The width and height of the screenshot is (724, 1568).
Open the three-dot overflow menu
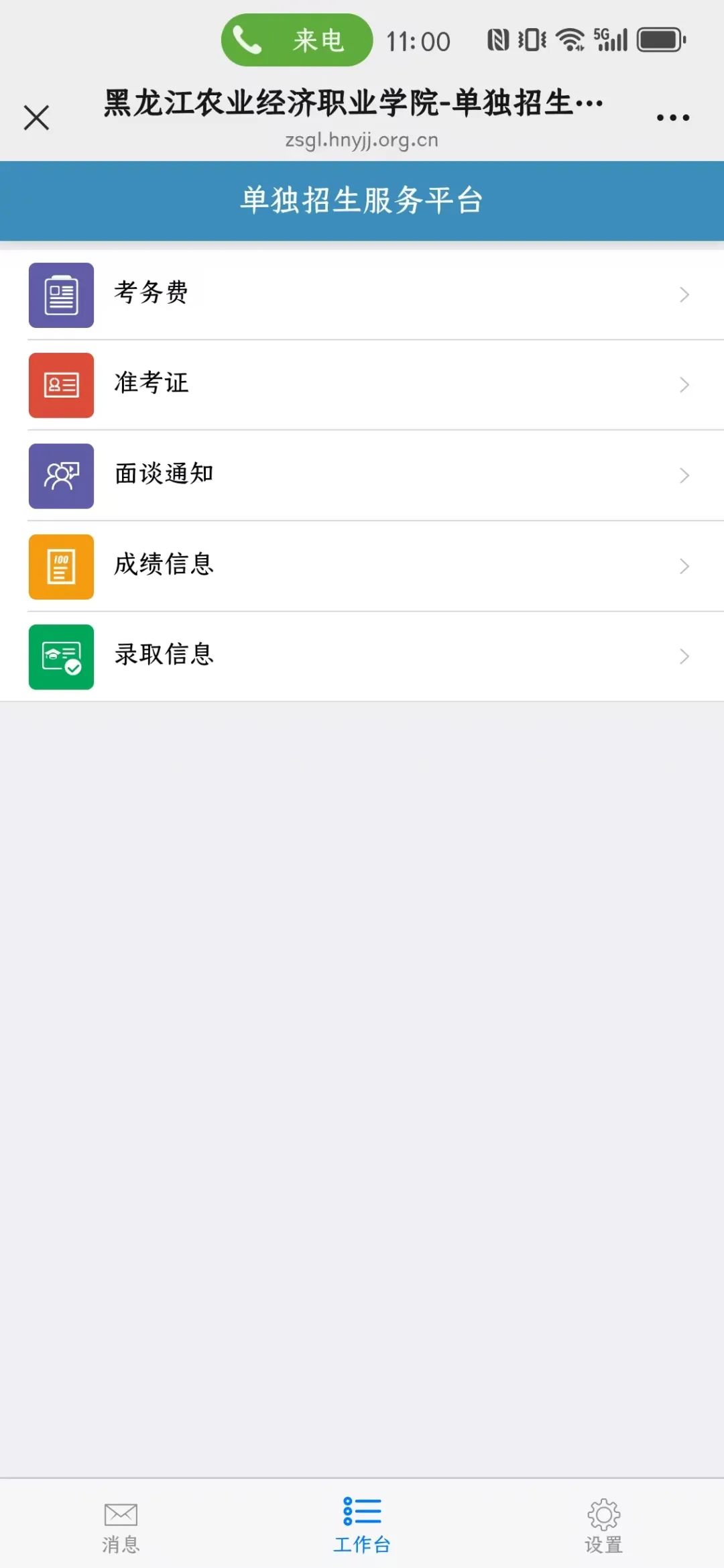[x=672, y=117]
